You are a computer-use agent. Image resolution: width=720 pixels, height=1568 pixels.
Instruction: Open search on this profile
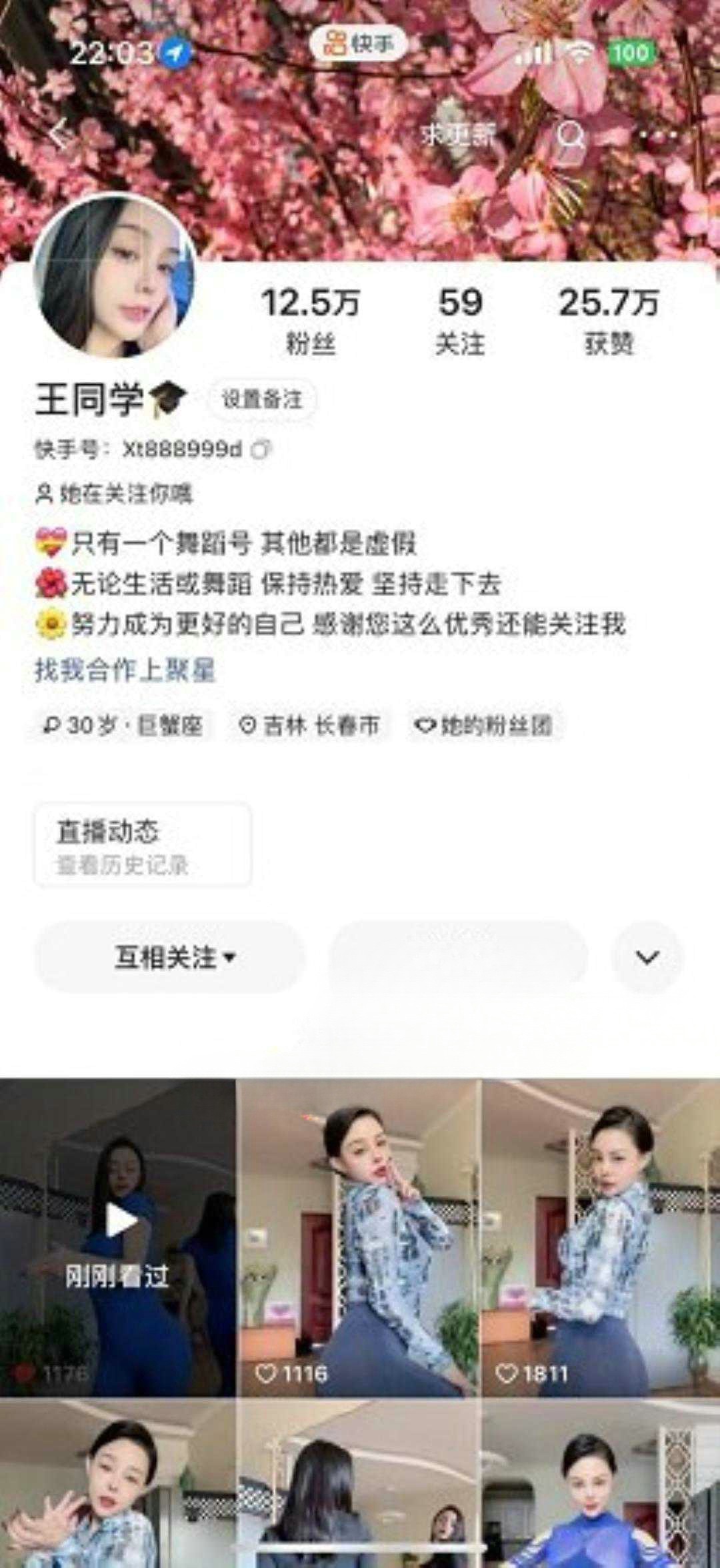pos(571,135)
